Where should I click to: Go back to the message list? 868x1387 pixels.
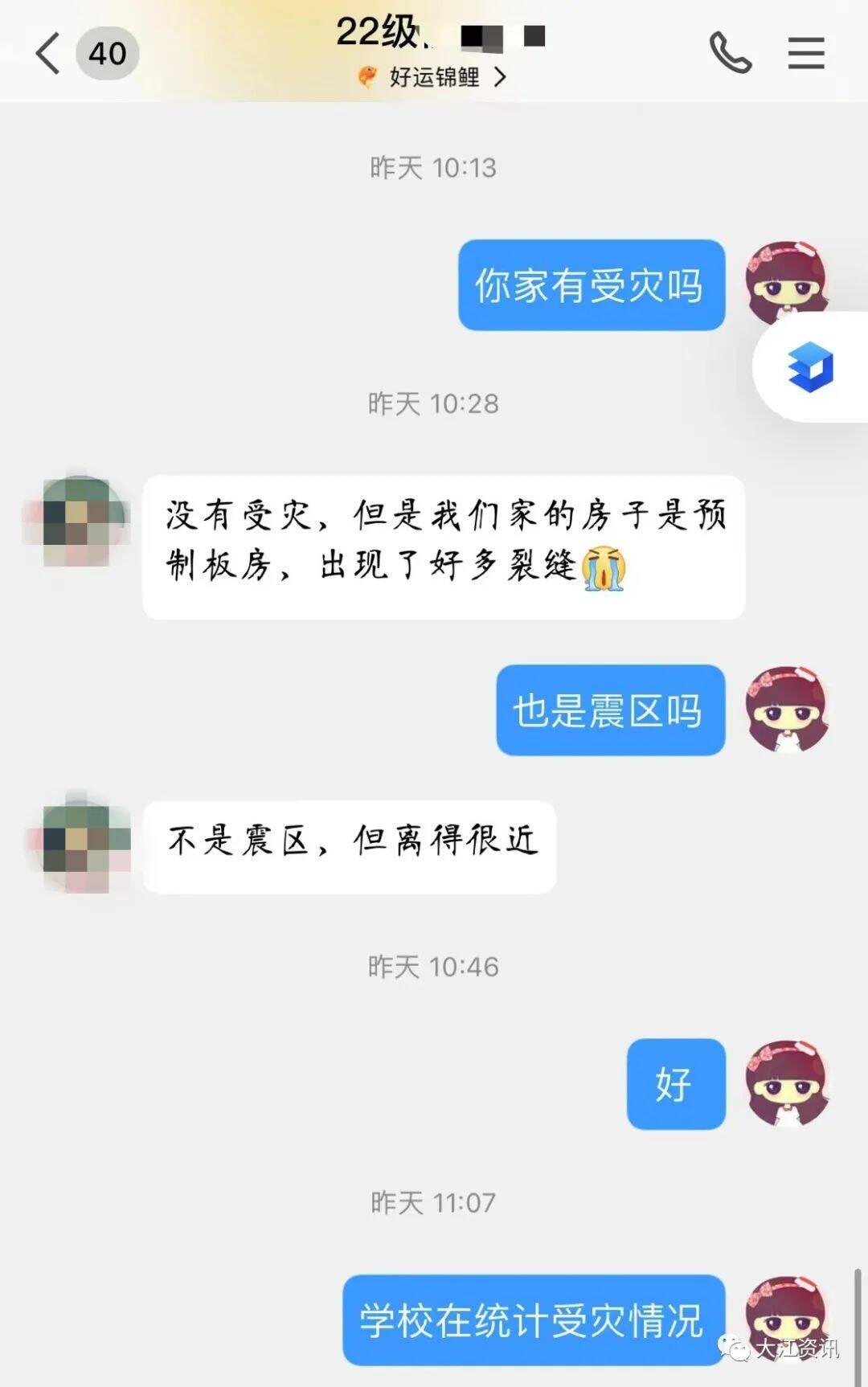(48, 54)
